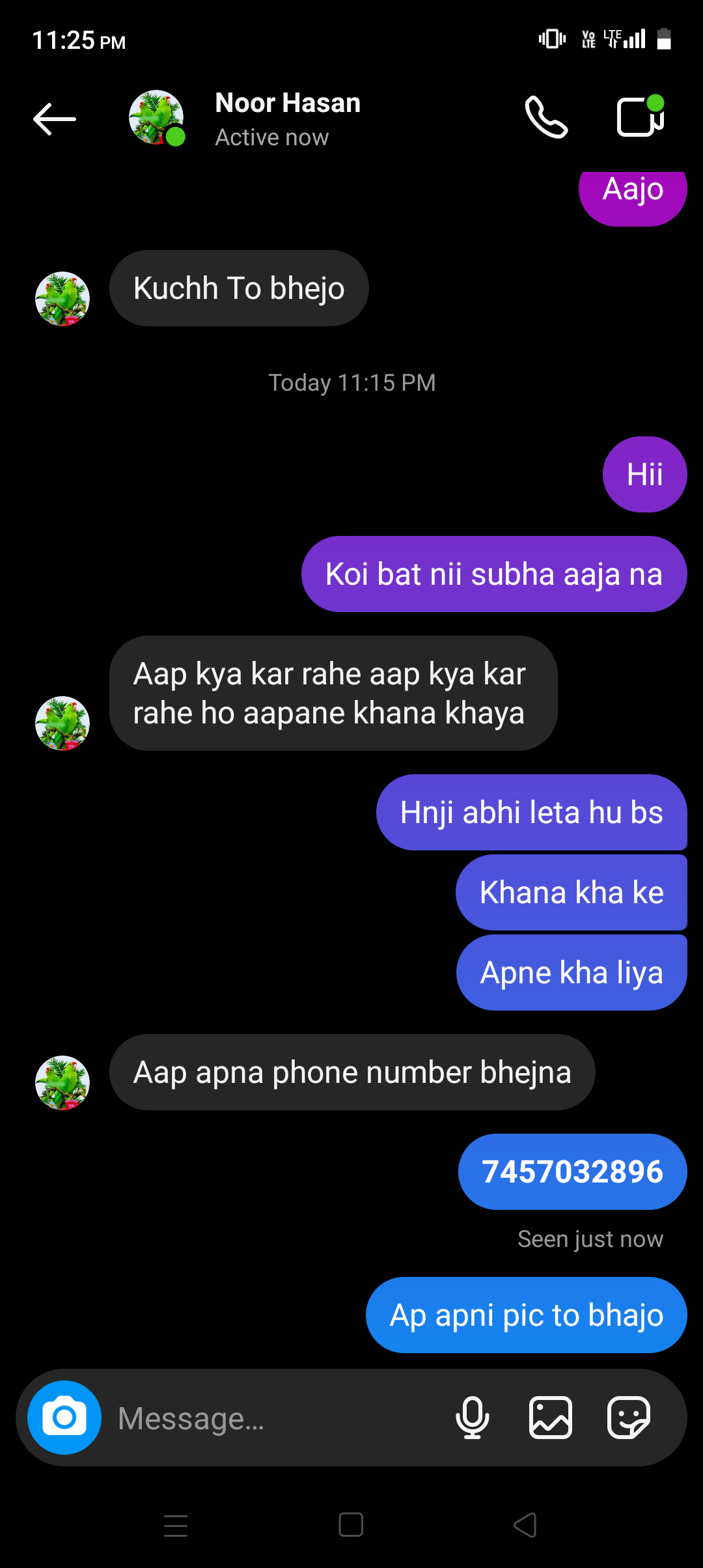Tap the system home button
Screen dimensions: 703x1568
pyautogui.click(x=351, y=1525)
